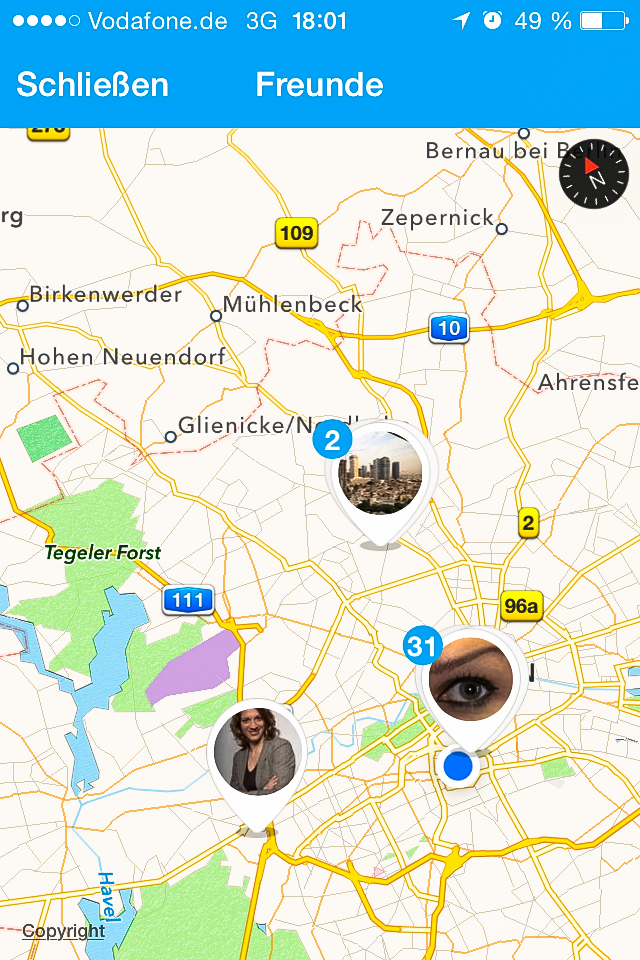Select the woman's portrait pin on the map
The image size is (640, 960).
(x=258, y=751)
